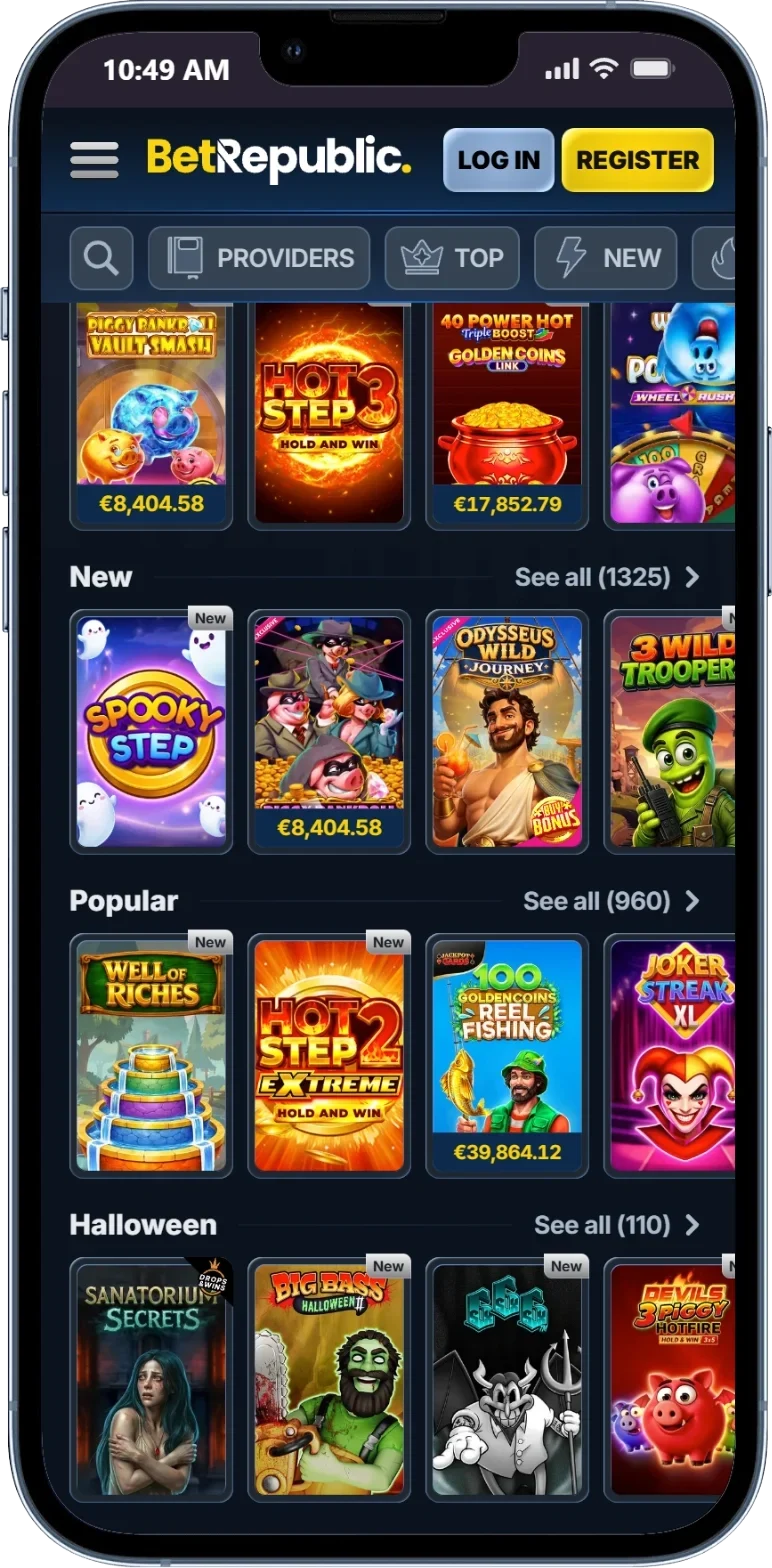
Task: Open 40 Power Hot Golden Coins Link
Action: coord(507,415)
